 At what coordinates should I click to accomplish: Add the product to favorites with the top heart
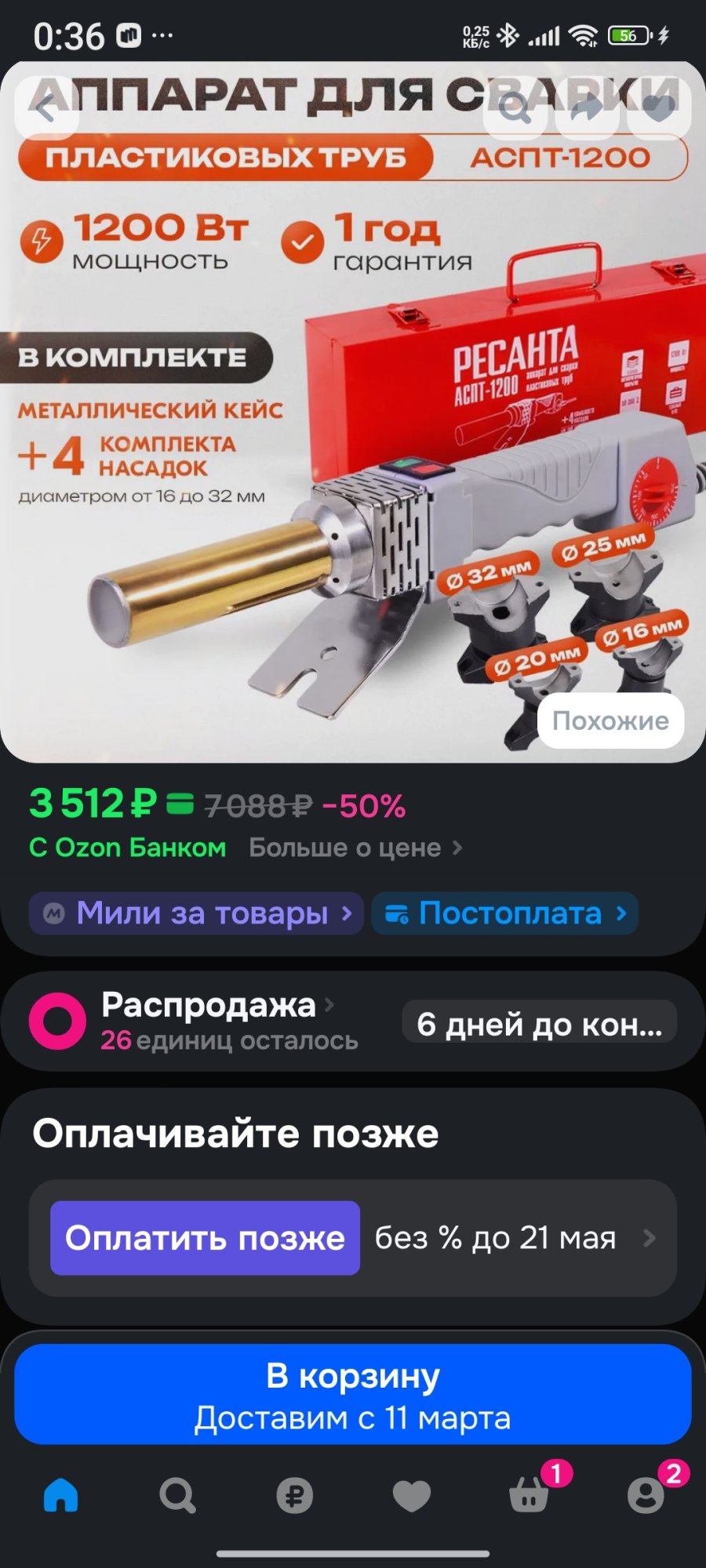tap(659, 108)
